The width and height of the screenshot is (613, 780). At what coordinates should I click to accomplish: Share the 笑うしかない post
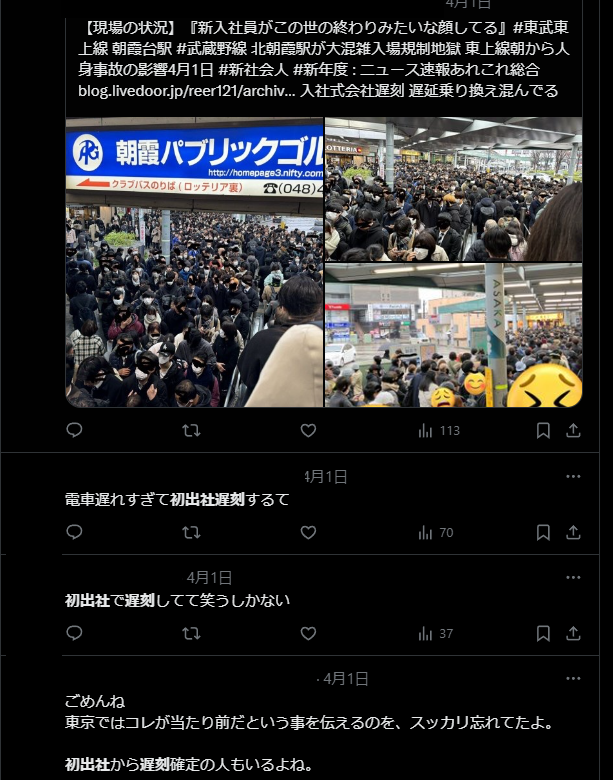[574, 634]
